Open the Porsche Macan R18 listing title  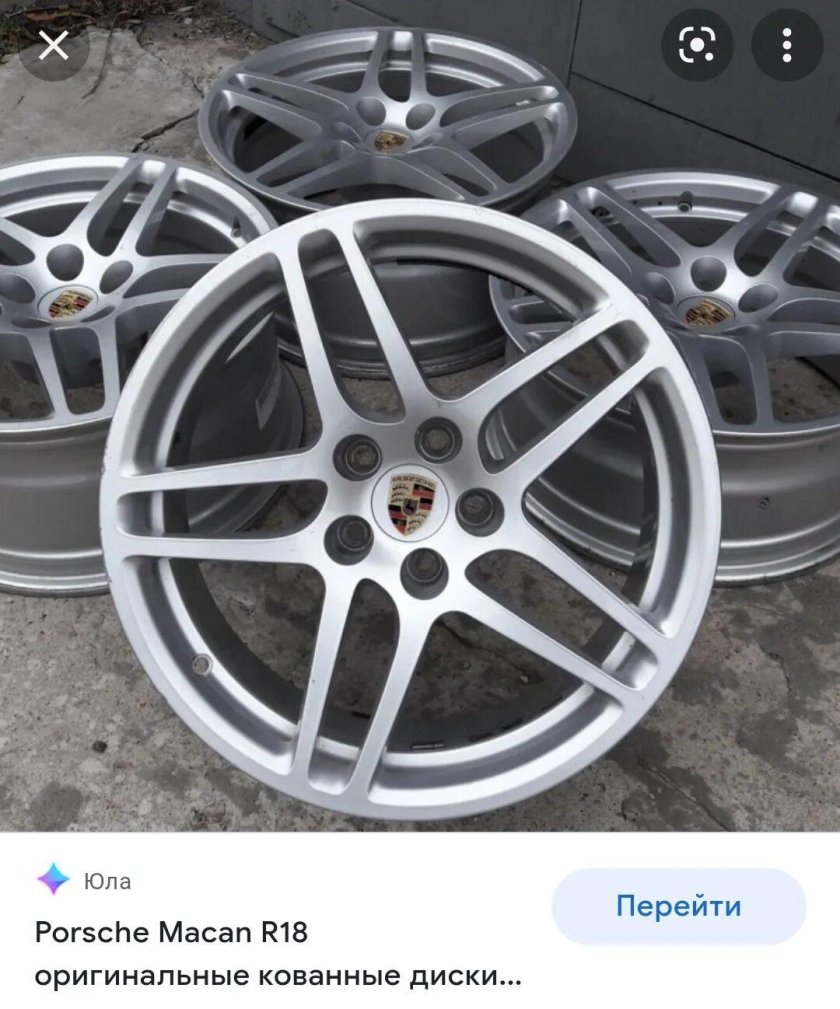click(x=176, y=932)
